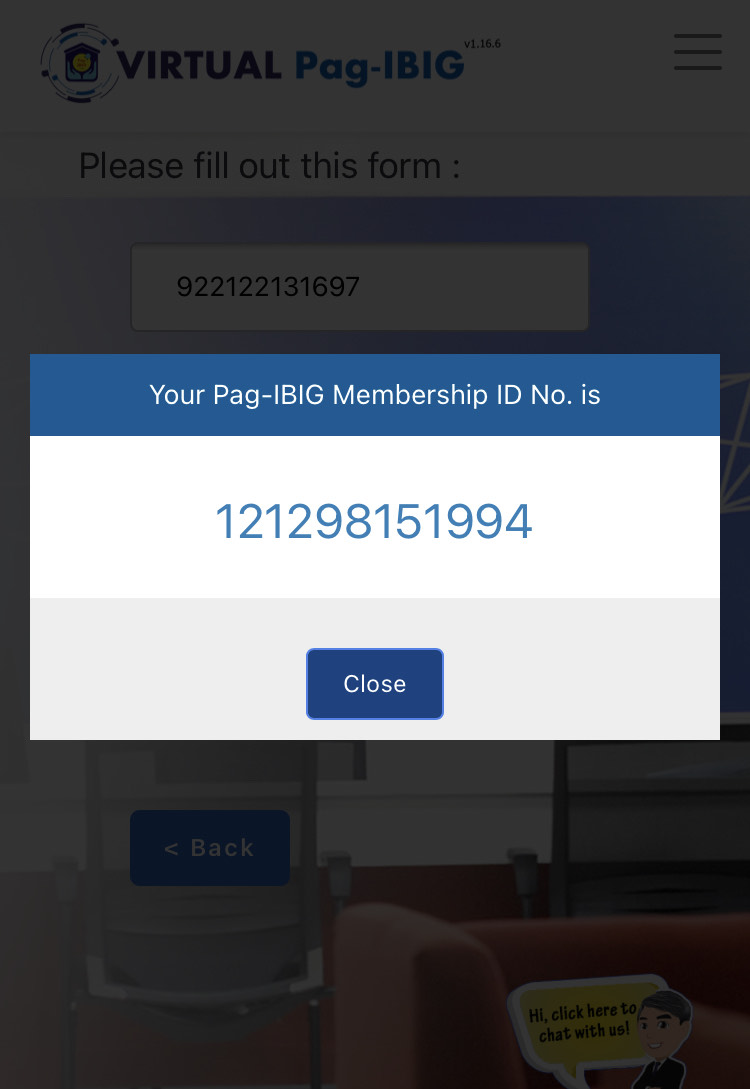Open the hamburger menu

pos(697,52)
